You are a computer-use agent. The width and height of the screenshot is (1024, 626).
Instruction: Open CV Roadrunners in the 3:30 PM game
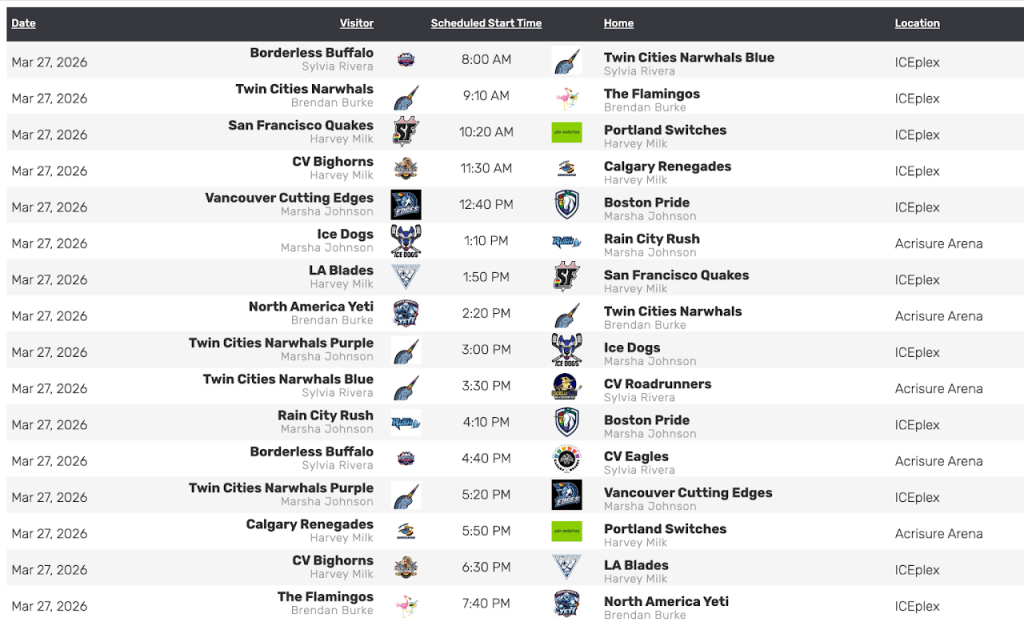[x=657, y=384]
